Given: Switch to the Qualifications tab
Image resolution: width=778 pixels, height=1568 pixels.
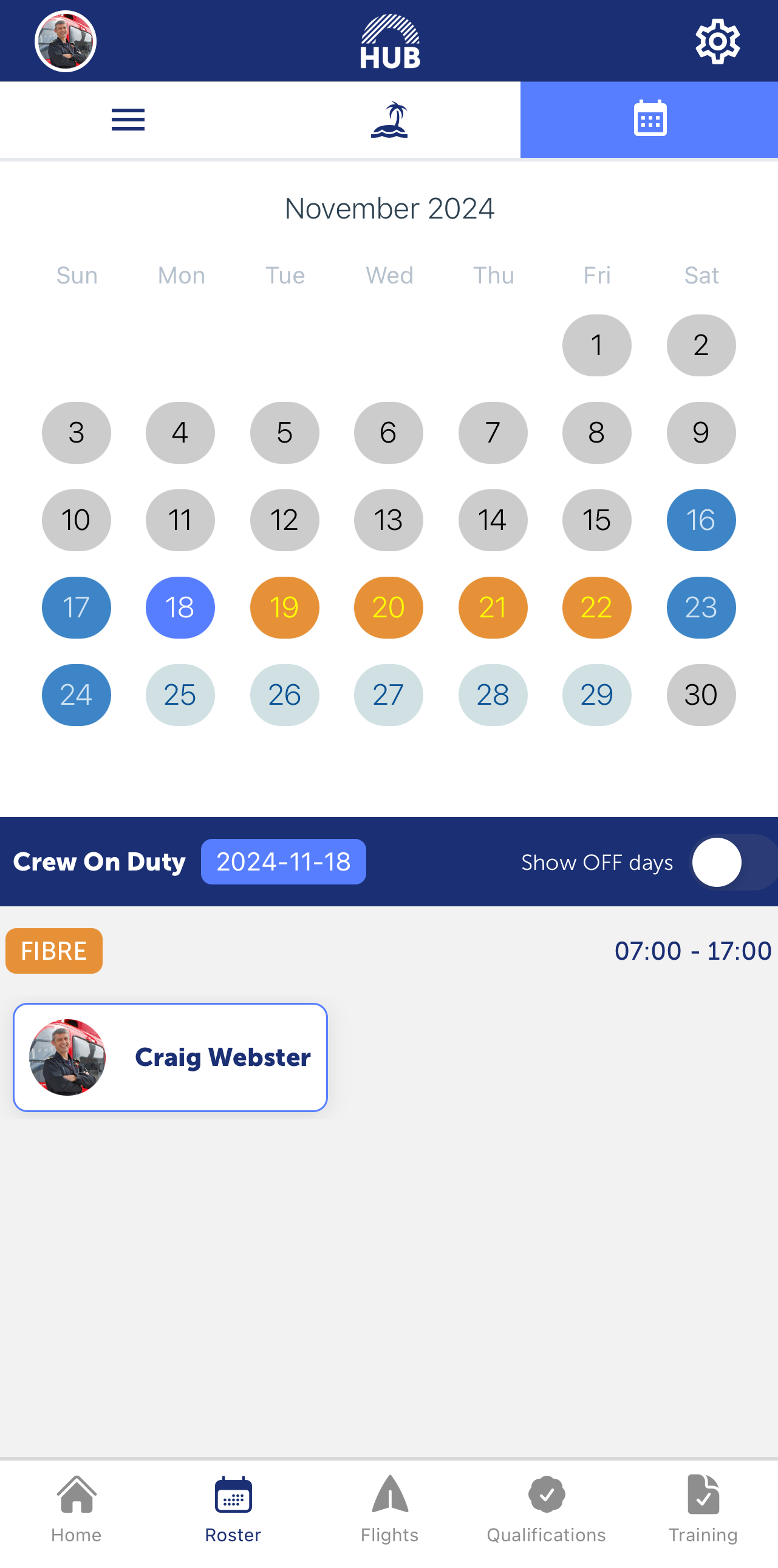Looking at the screenshot, I should (546, 1509).
